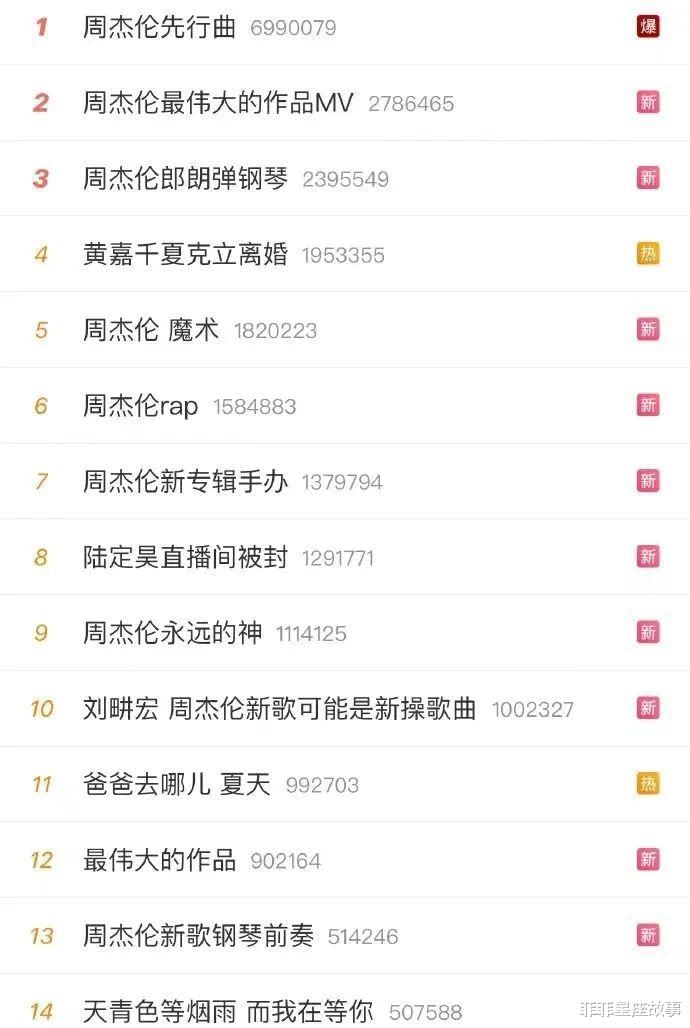Open the 周杰伦rap topic
690x1028 pixels.
pos(141,406)
